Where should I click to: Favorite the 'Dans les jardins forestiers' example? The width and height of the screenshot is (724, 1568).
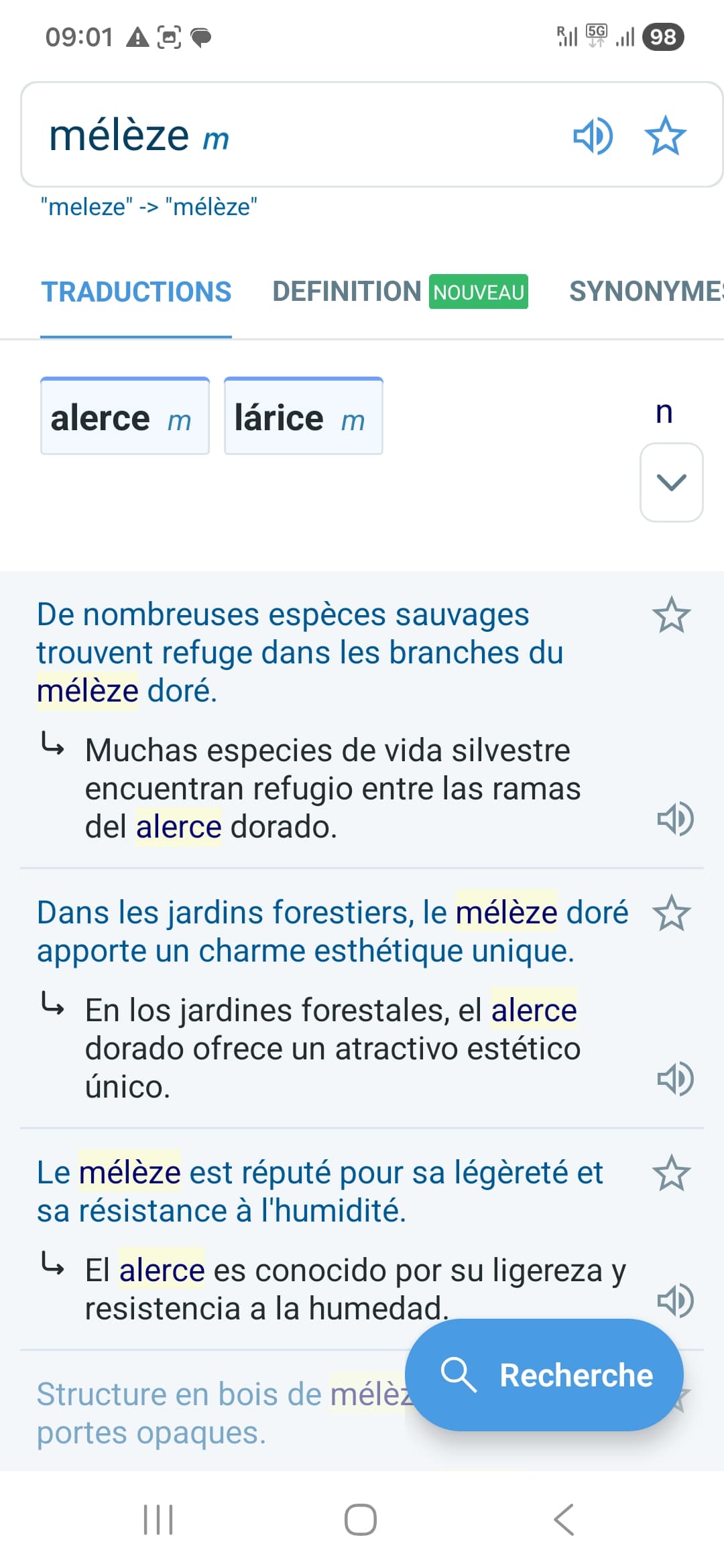click(671, 913)
